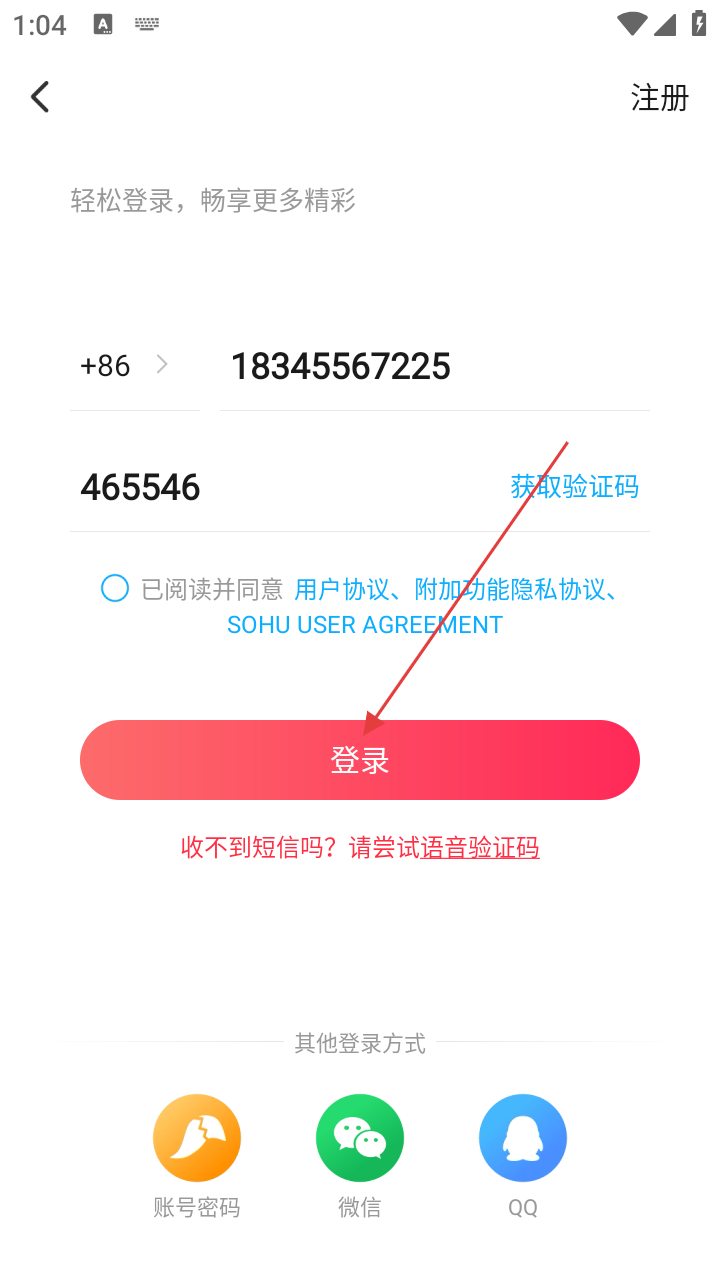Open the 附加功能隐私协议 link

[510, 590]
